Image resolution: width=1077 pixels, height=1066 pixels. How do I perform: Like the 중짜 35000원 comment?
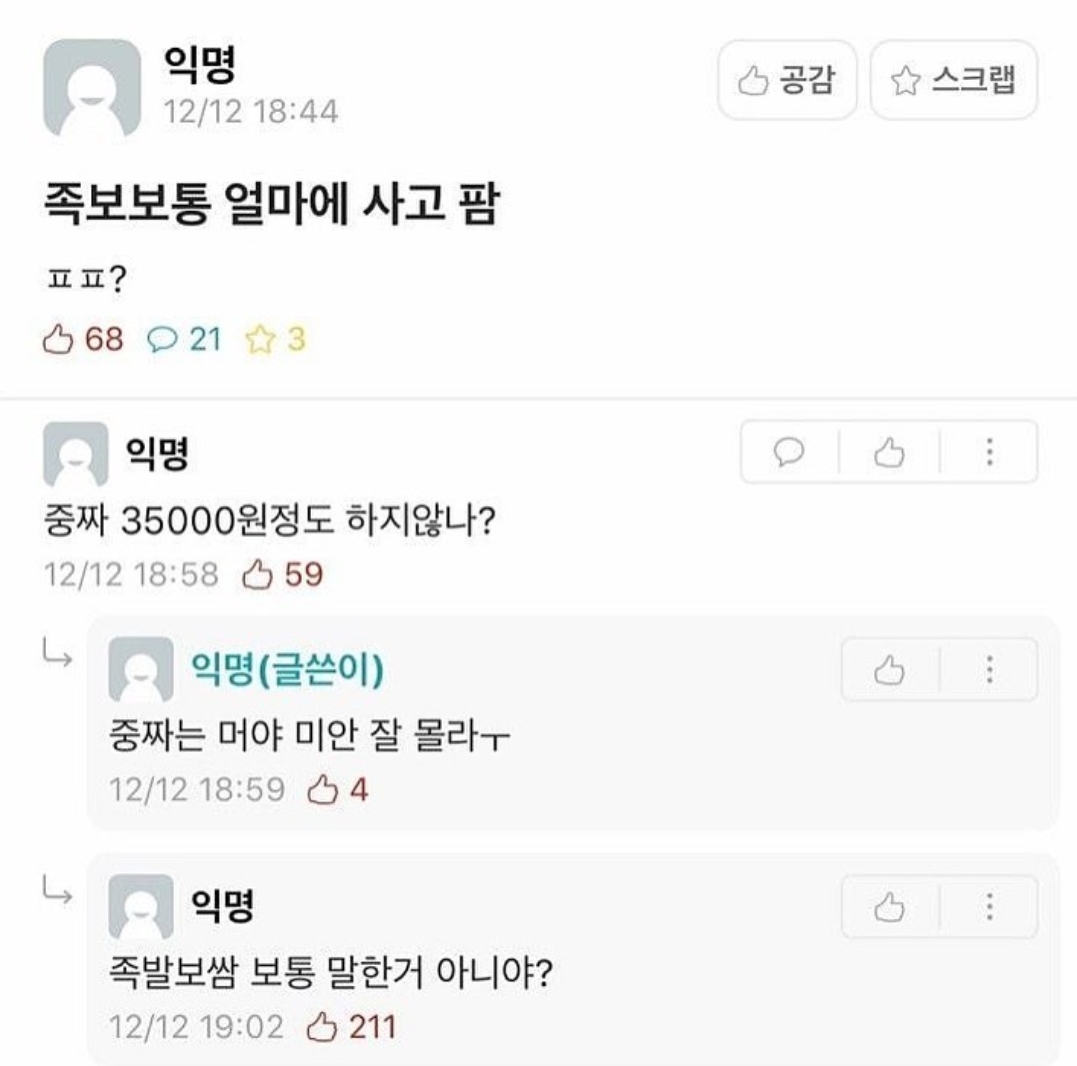coord(888,453)
